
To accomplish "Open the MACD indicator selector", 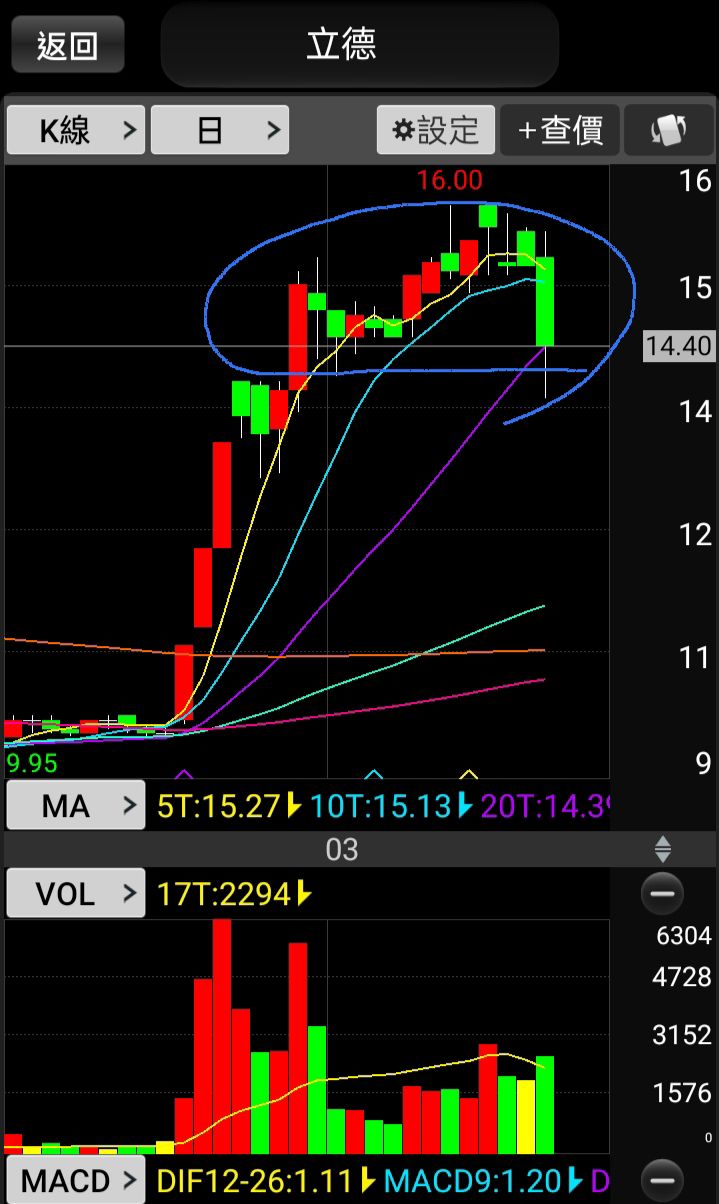I will pyautogui.click(x=76, y=1181).
